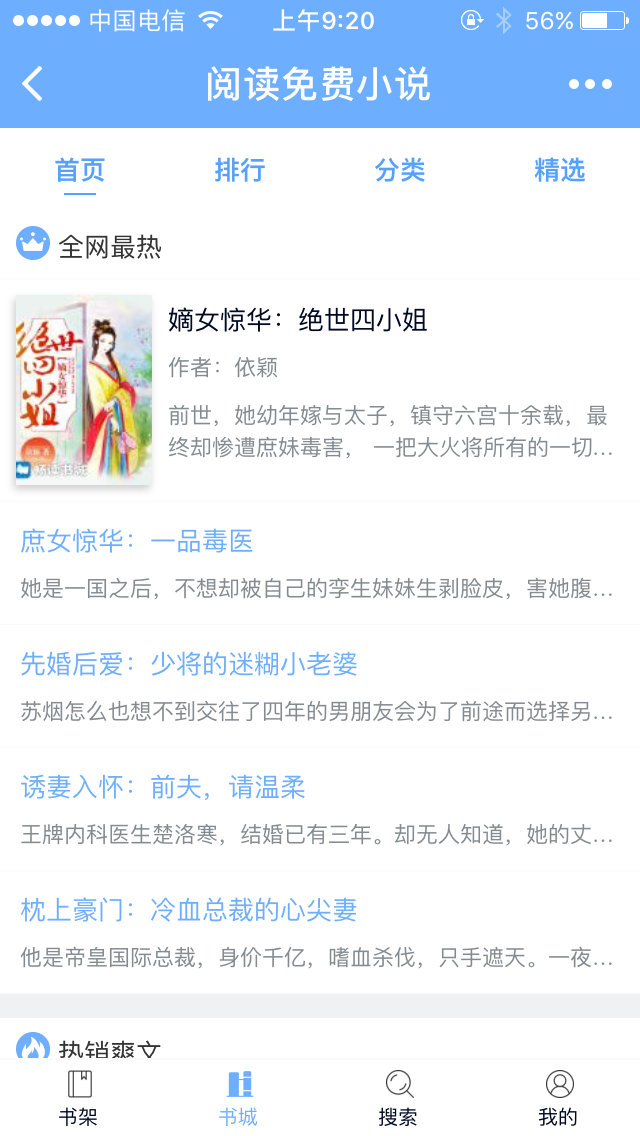640x1136 pixels.
Task: Open the three-dot overflow menu
Action: [x=590, y=84]
